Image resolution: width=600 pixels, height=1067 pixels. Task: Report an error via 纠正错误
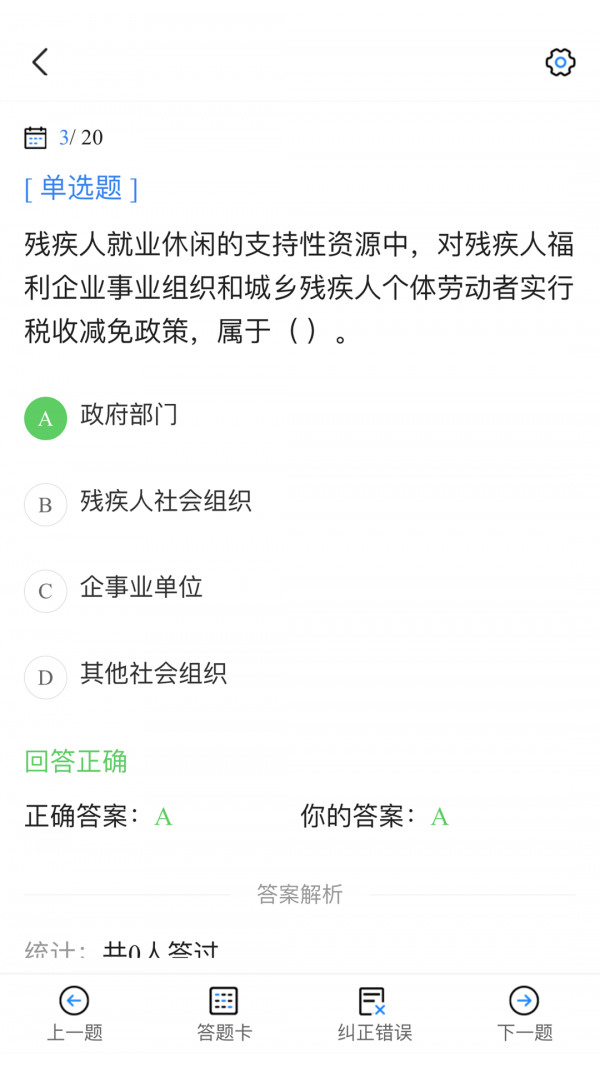click(375, 1014)
